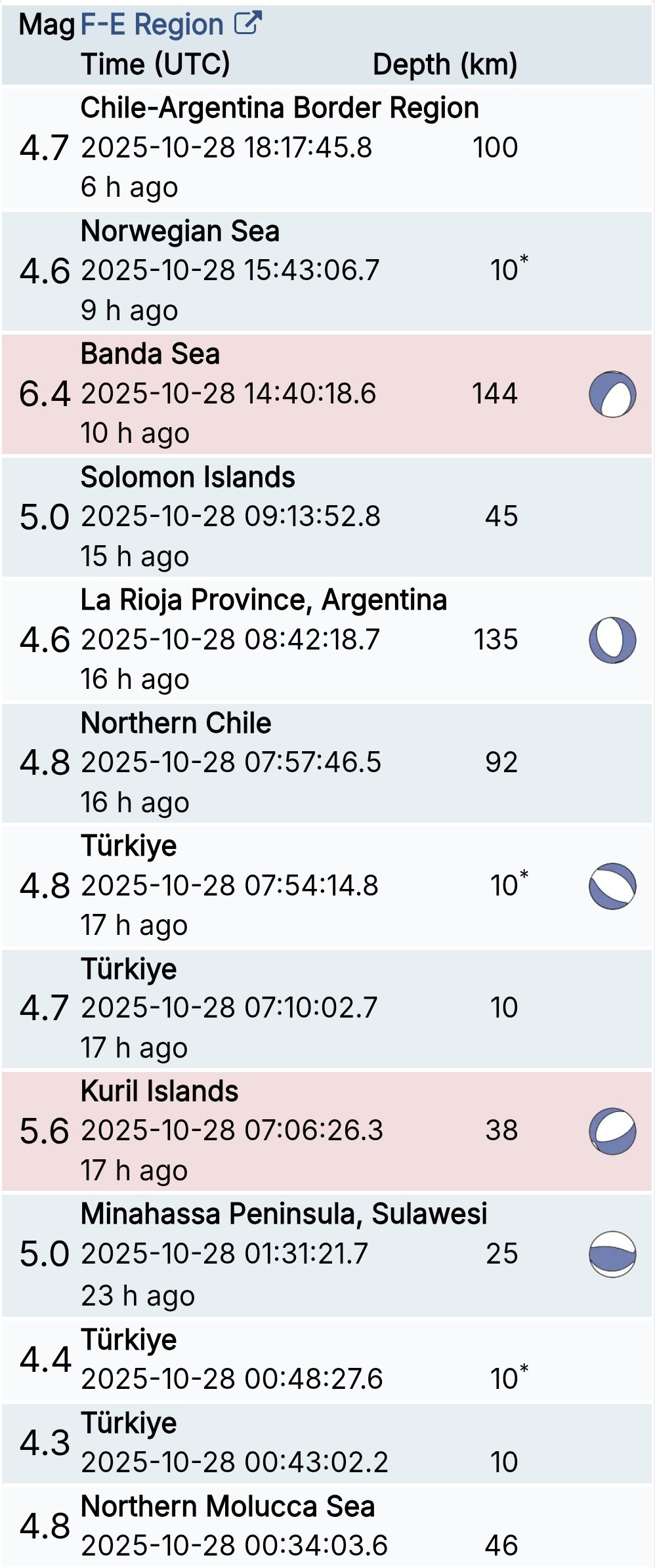View the Türkiye magnitude 4.4 event
The height and width of the screenshot is (1568, 655).
[129, 1340]
